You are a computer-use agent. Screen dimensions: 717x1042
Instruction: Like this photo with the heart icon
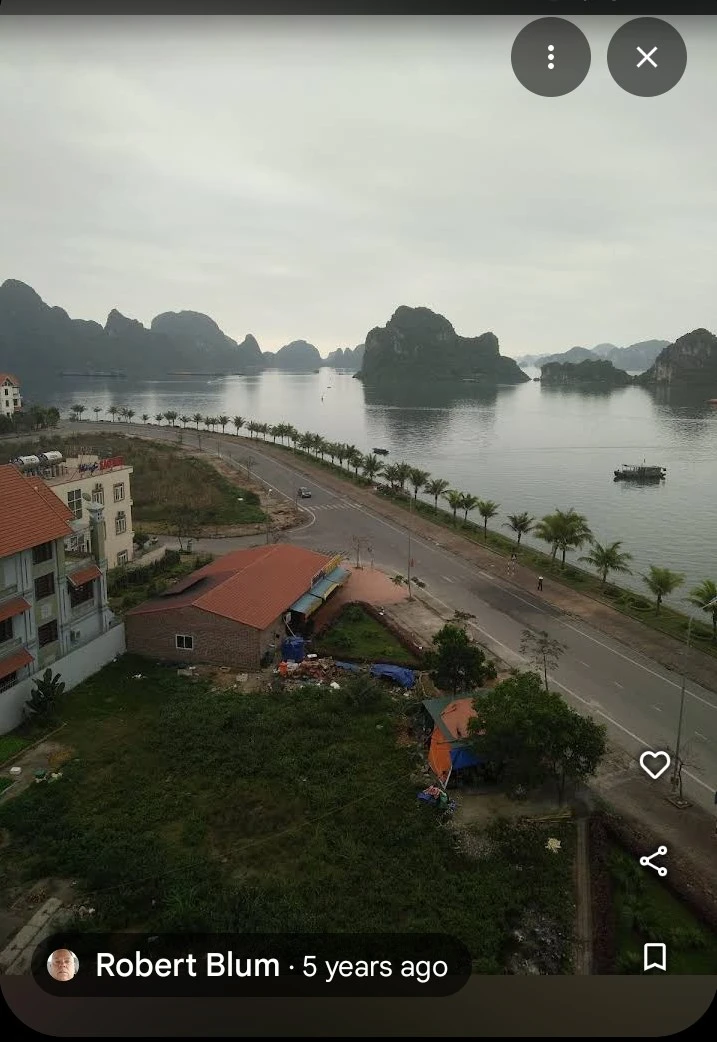654,765
